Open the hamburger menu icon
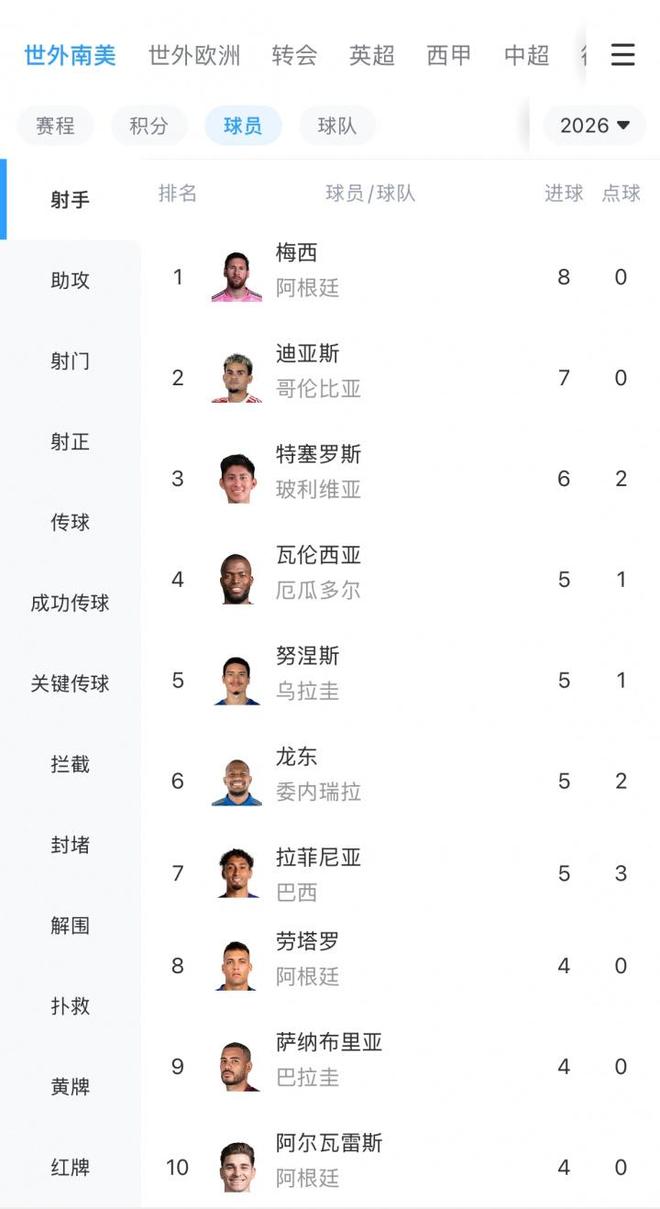 pos(622,54)
